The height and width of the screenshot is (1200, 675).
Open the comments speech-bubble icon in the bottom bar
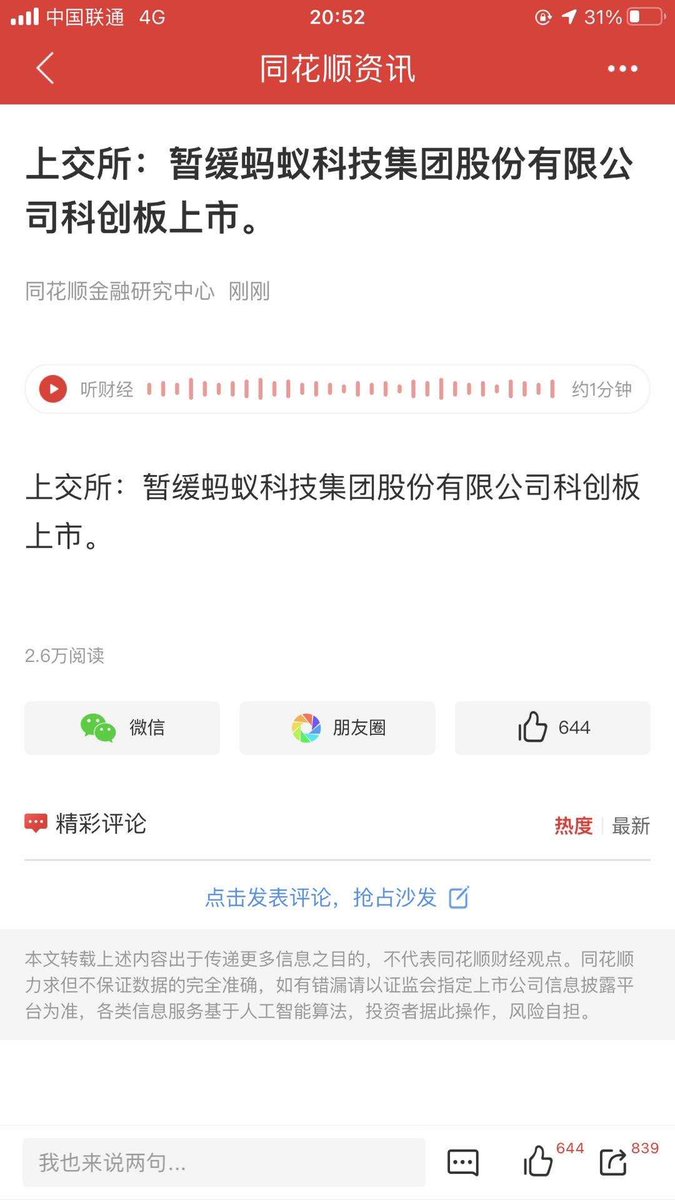[463, 1162]
